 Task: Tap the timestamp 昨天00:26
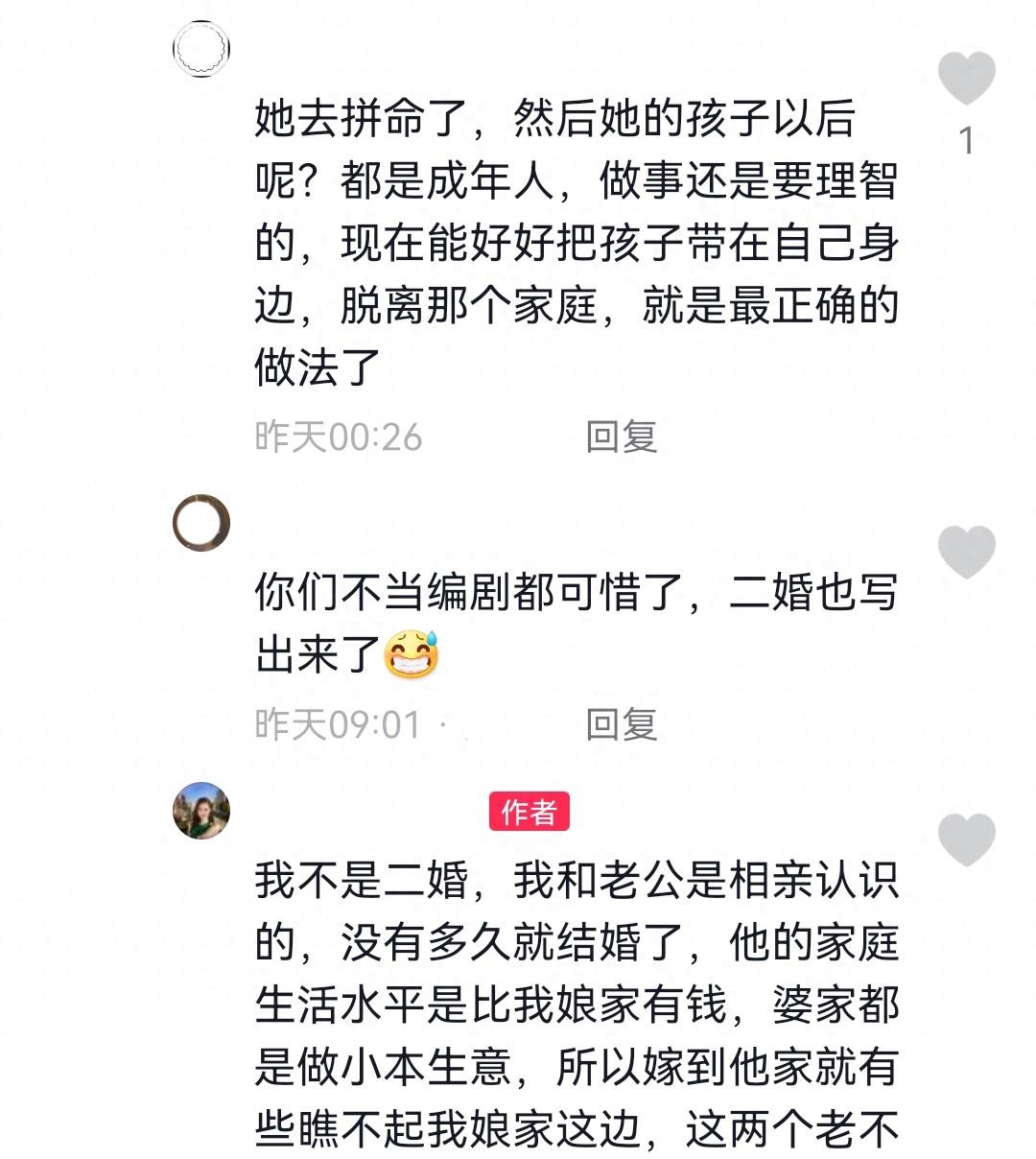click(338, 438)
